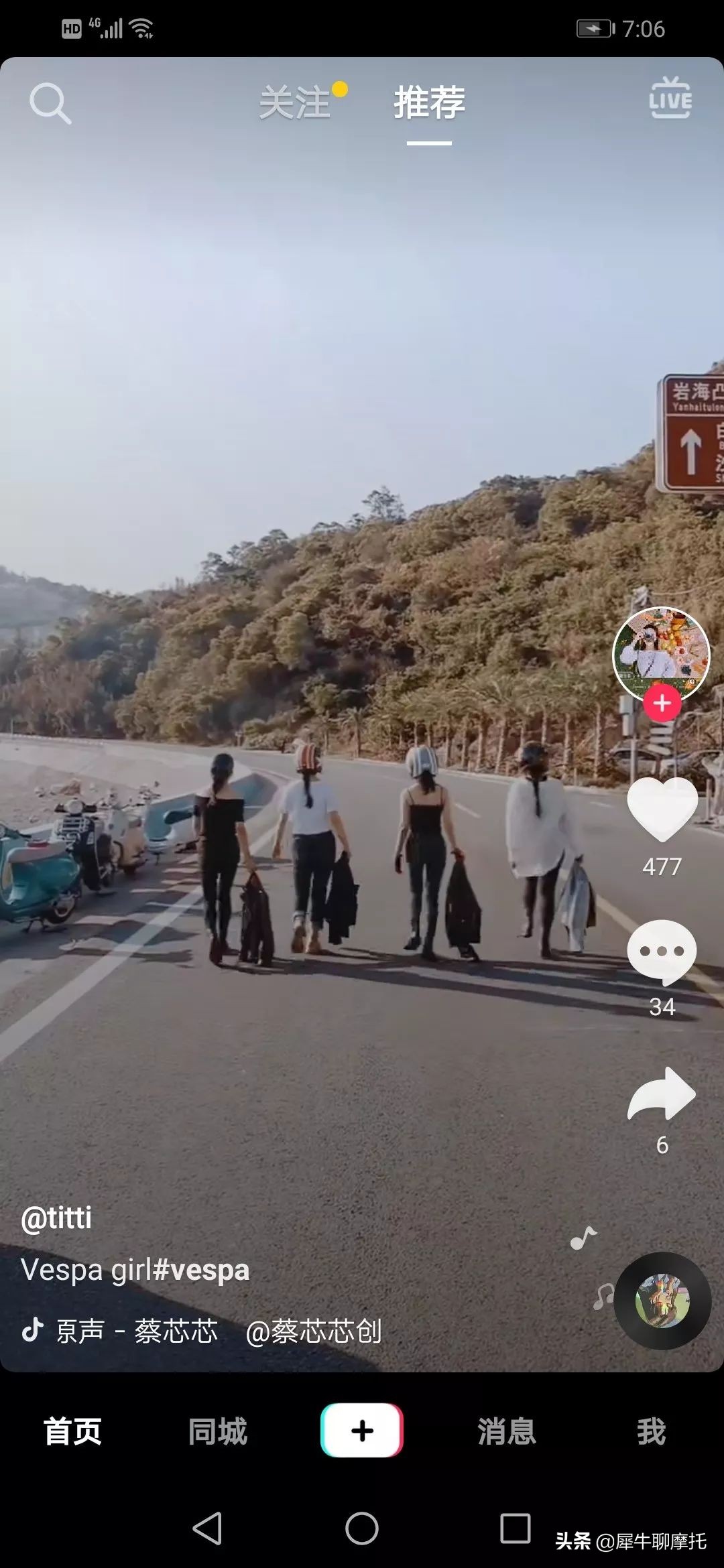Viewport: 724px width, 1568px height.
Task: Tap the system back button
Action: pyautogui.click(x=207, y=1528)
